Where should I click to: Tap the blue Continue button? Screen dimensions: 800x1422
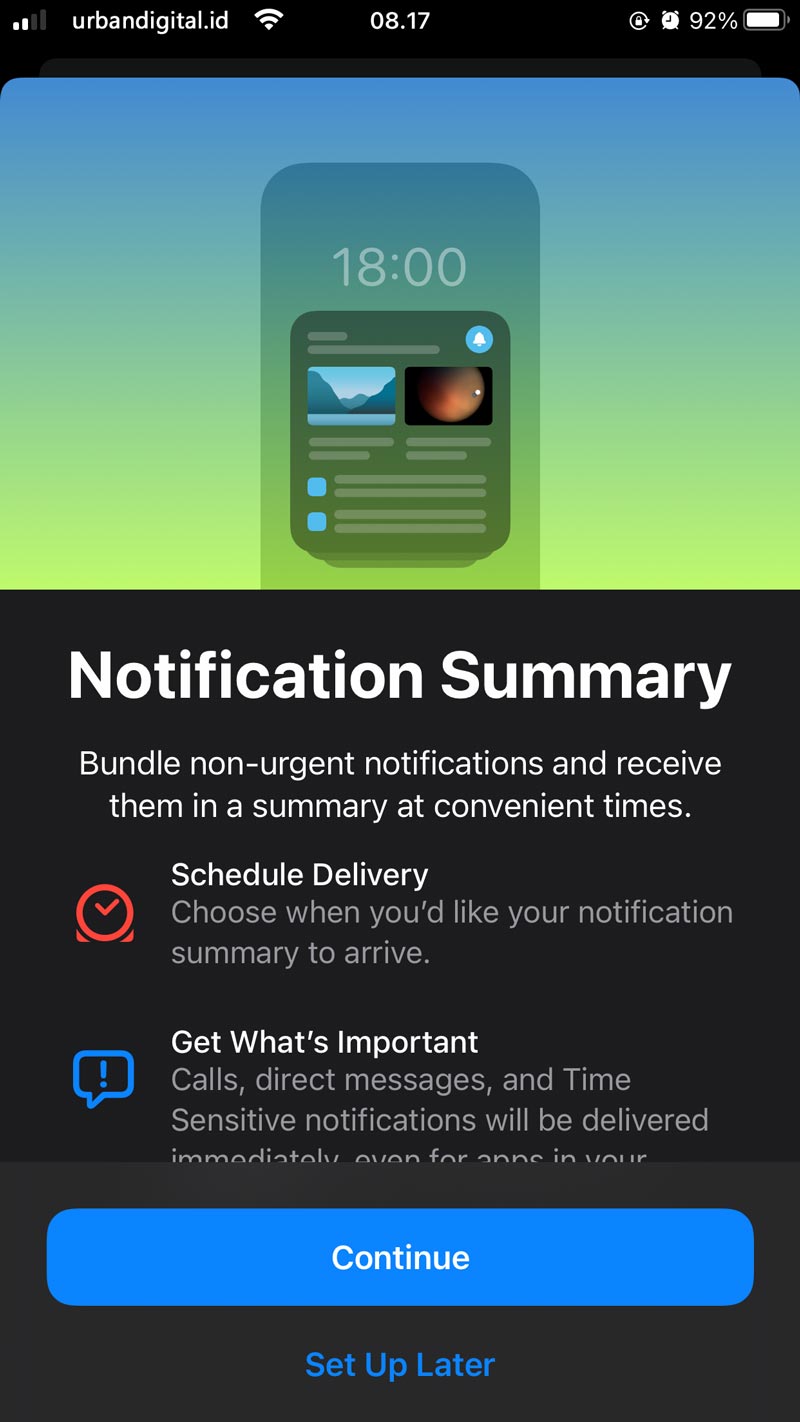tap(400, 1257)
